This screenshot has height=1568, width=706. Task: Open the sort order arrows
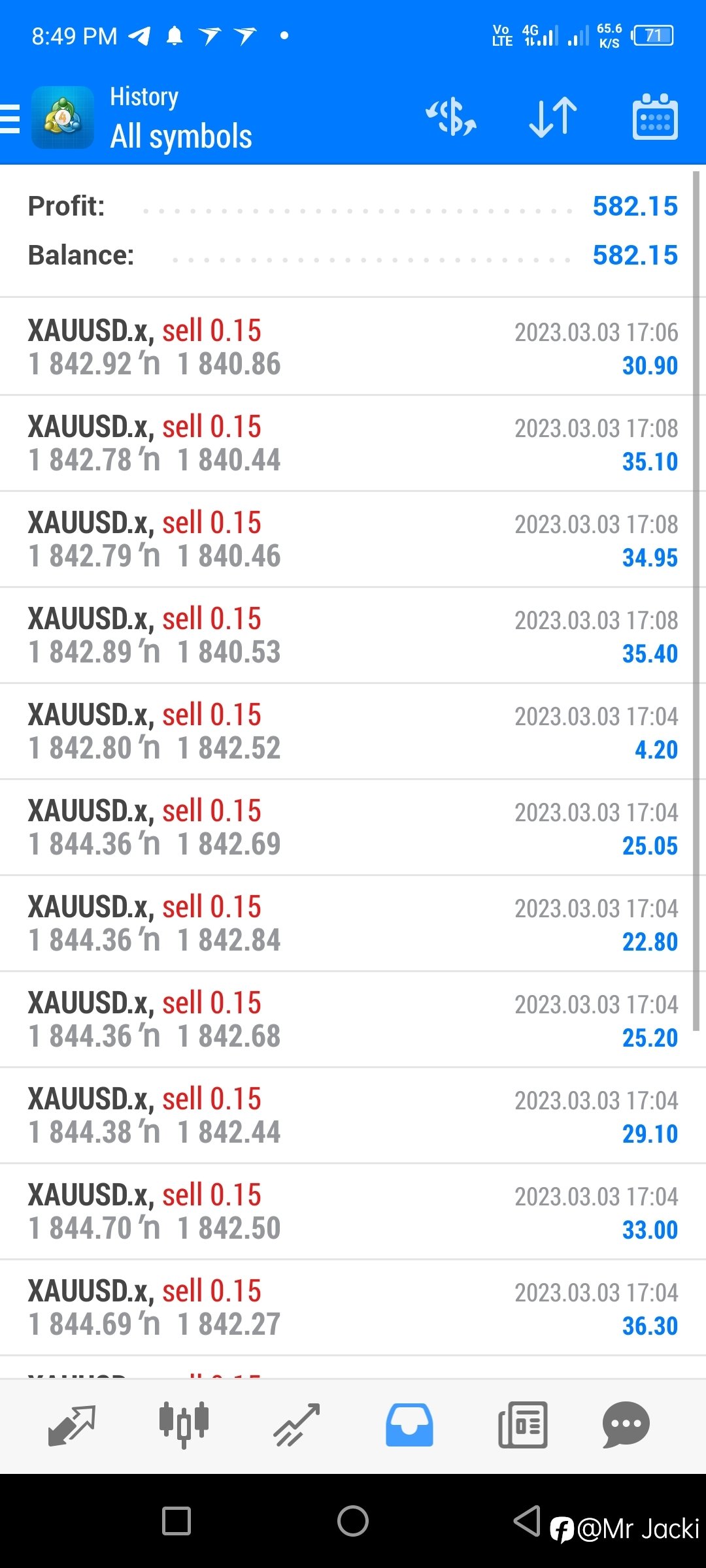tap(553, 118)
